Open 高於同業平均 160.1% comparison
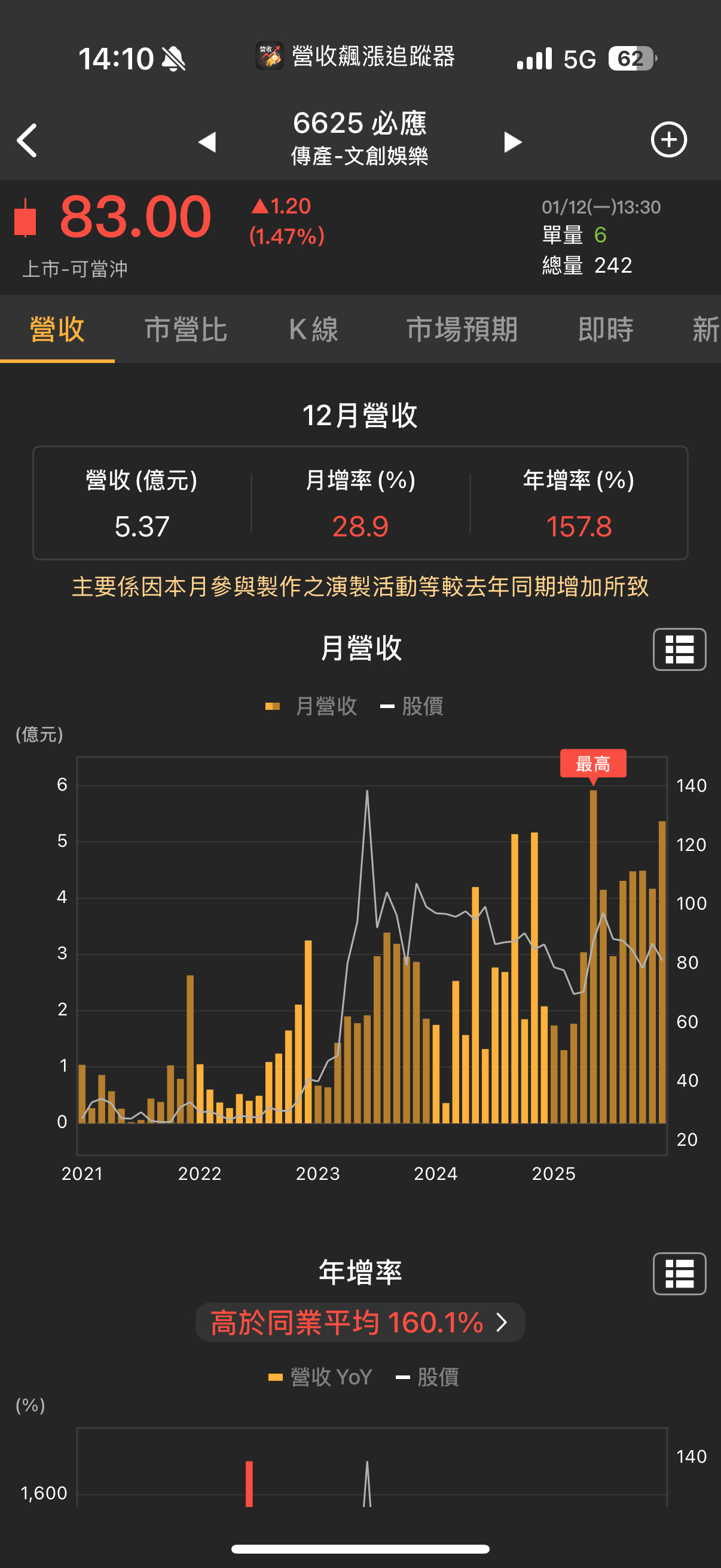Screen dimensions: 721x1568 (x=360, y=1323)
